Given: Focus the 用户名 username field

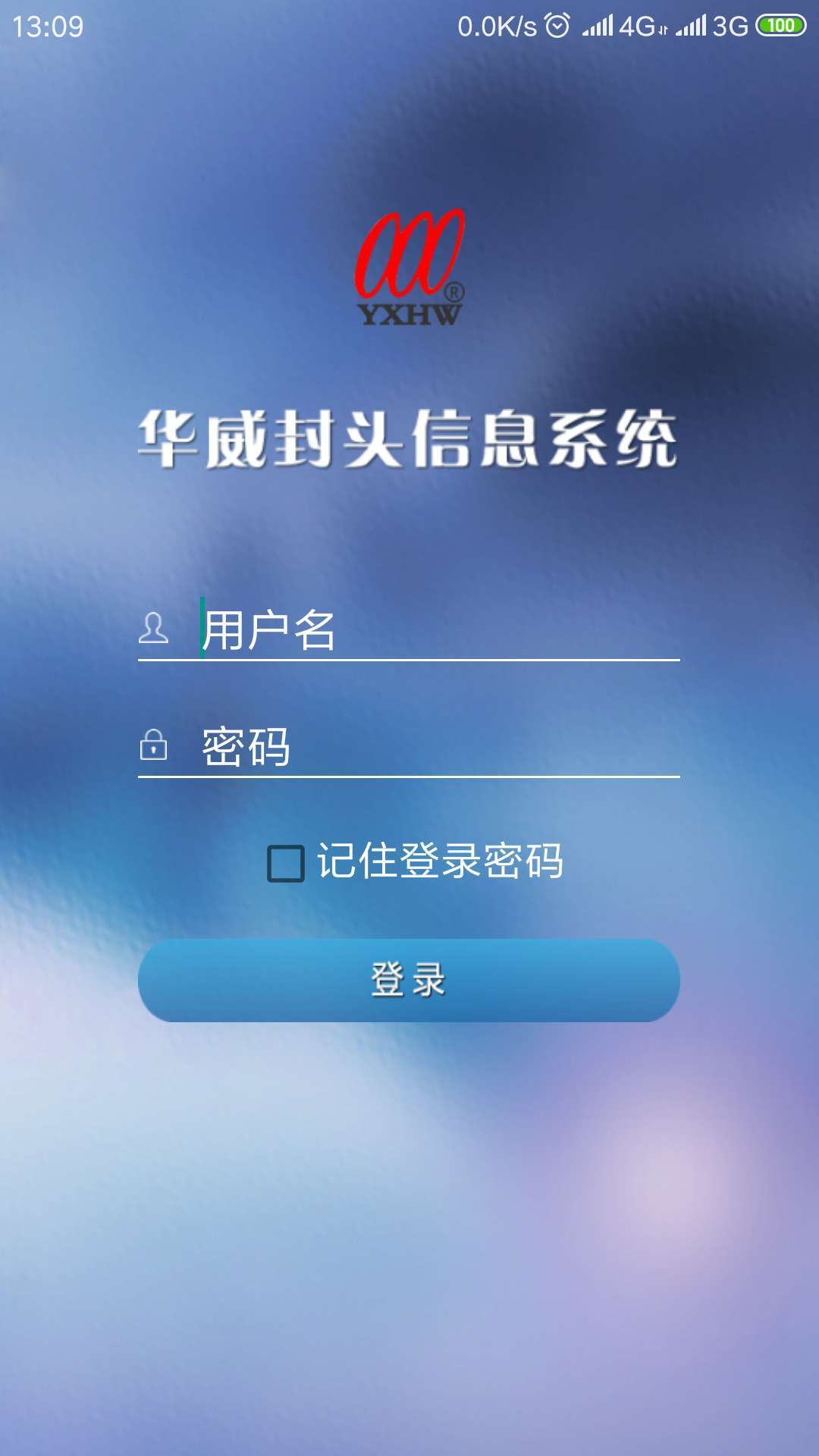Looking at the screenshot, I should pos(438,629).
